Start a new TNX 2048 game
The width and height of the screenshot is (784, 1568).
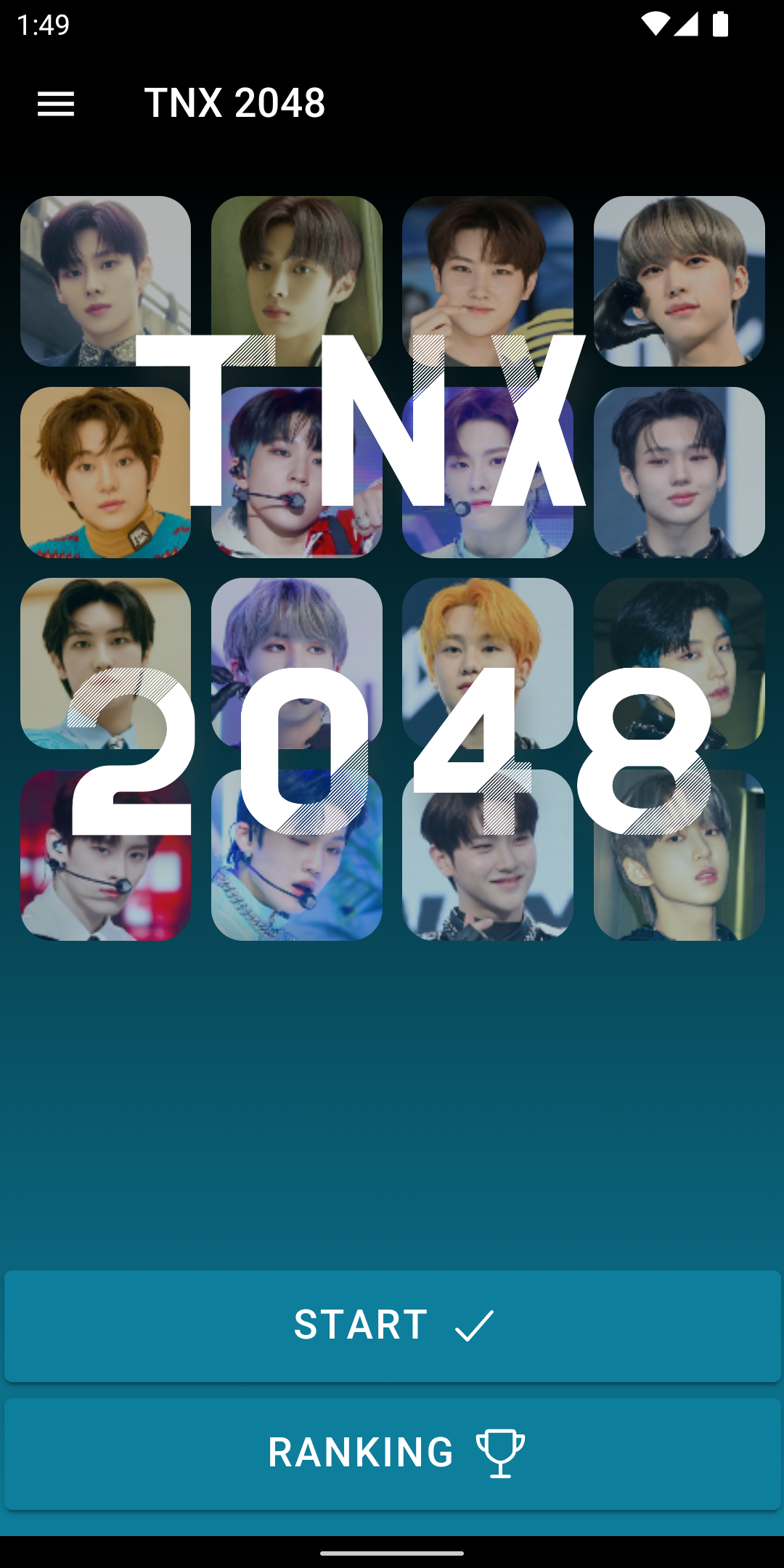(392, 1326)
